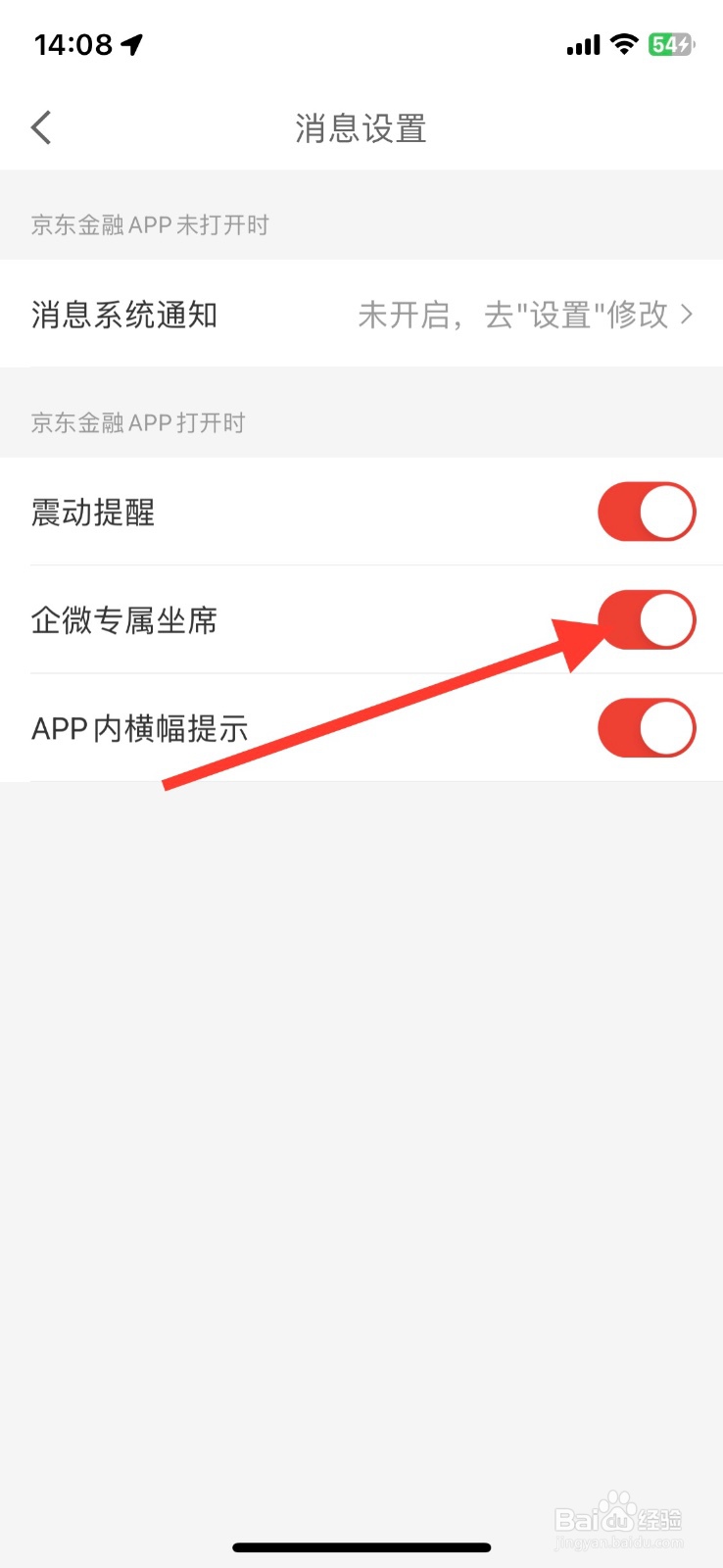723x1568 pixels.
Task: Turn off the 企微专属坐席 switch
Action: pyautogui.click(x=649, y=619)
